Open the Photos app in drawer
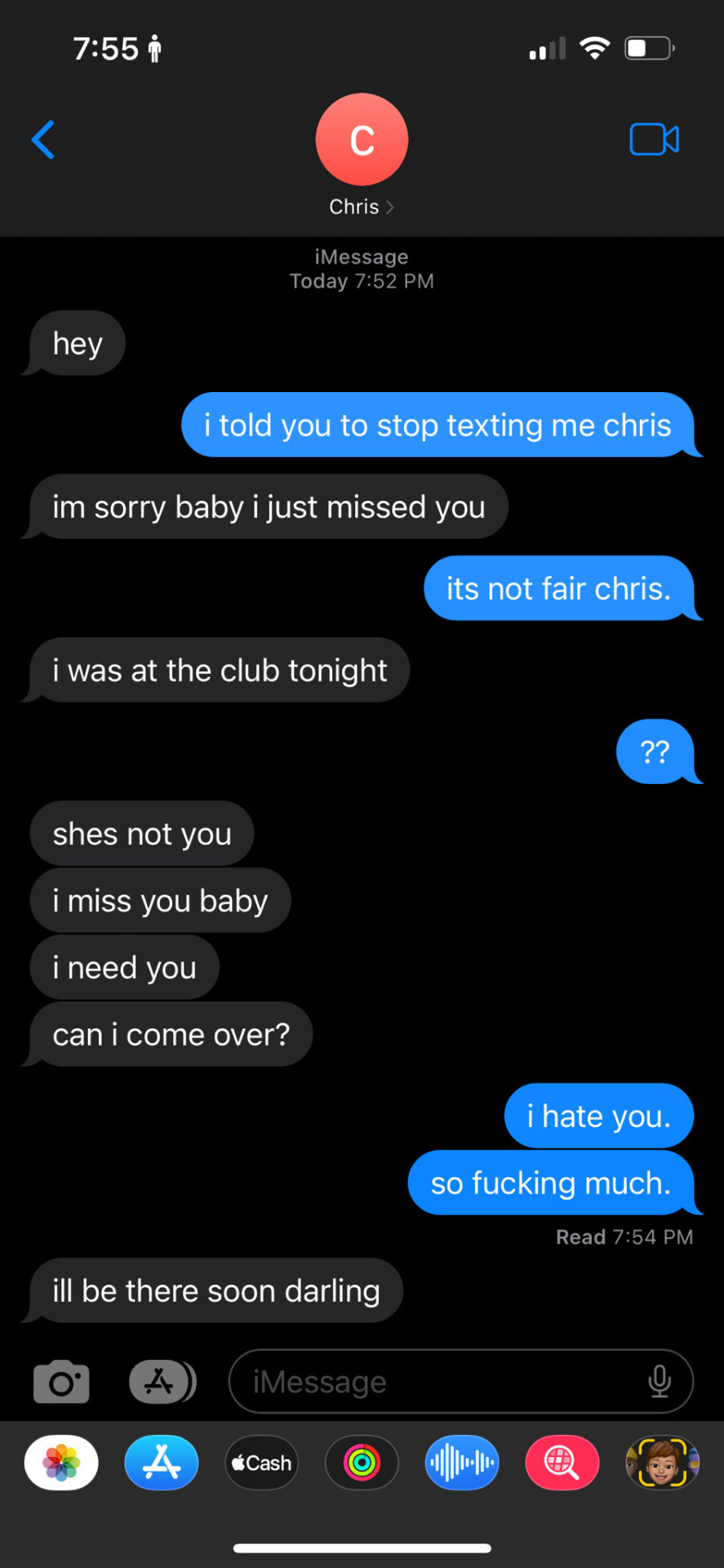Screen dimensions: 724x1568 [x=62, y=1463]
